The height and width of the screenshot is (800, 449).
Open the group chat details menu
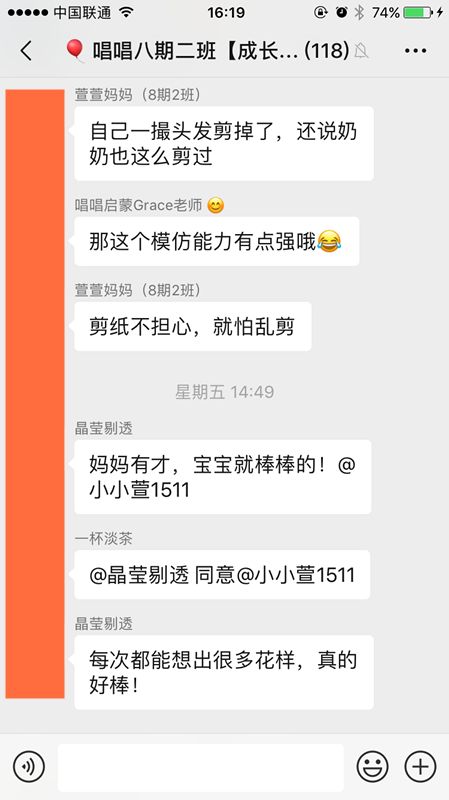click(415, 51)
